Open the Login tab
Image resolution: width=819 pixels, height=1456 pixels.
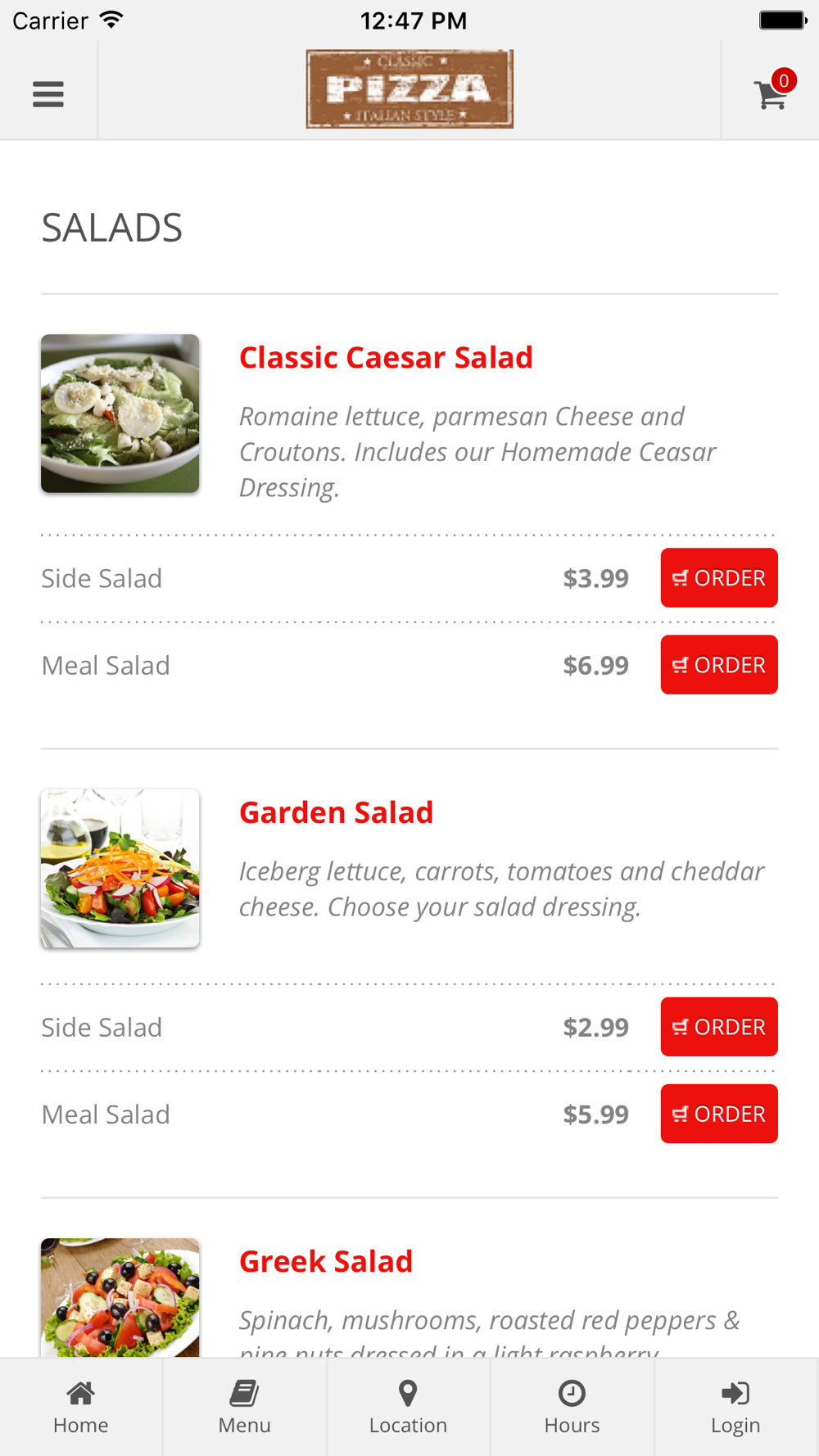point(736,1408)
